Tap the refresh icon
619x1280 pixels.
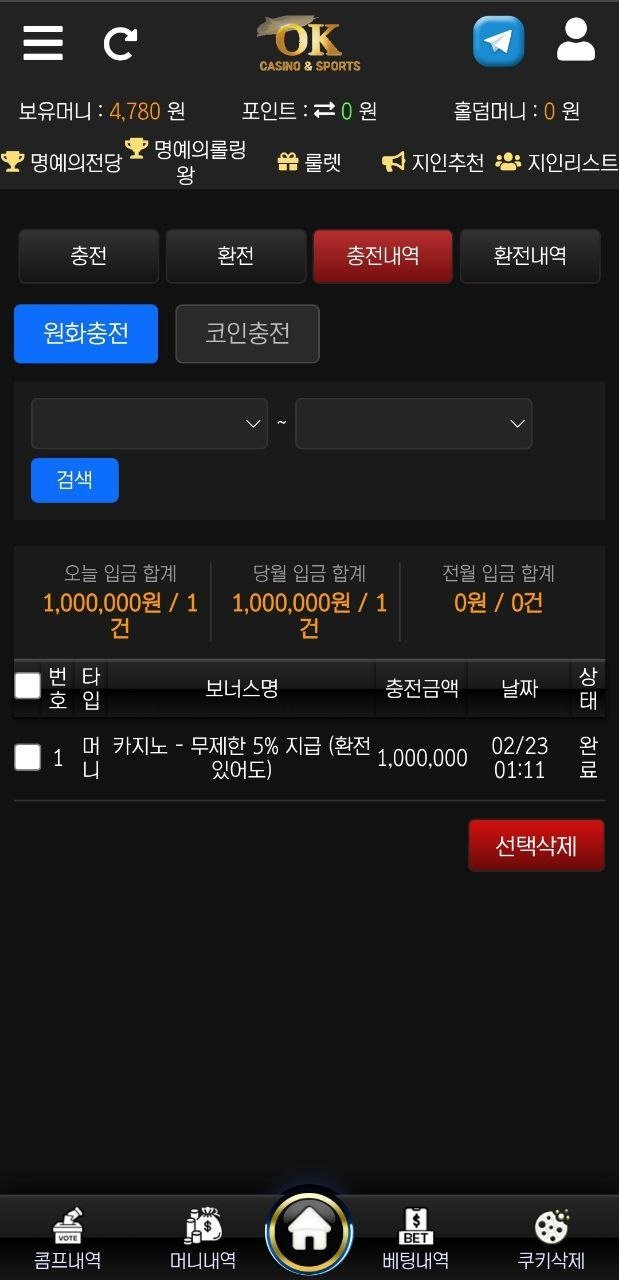coord(120,43)
